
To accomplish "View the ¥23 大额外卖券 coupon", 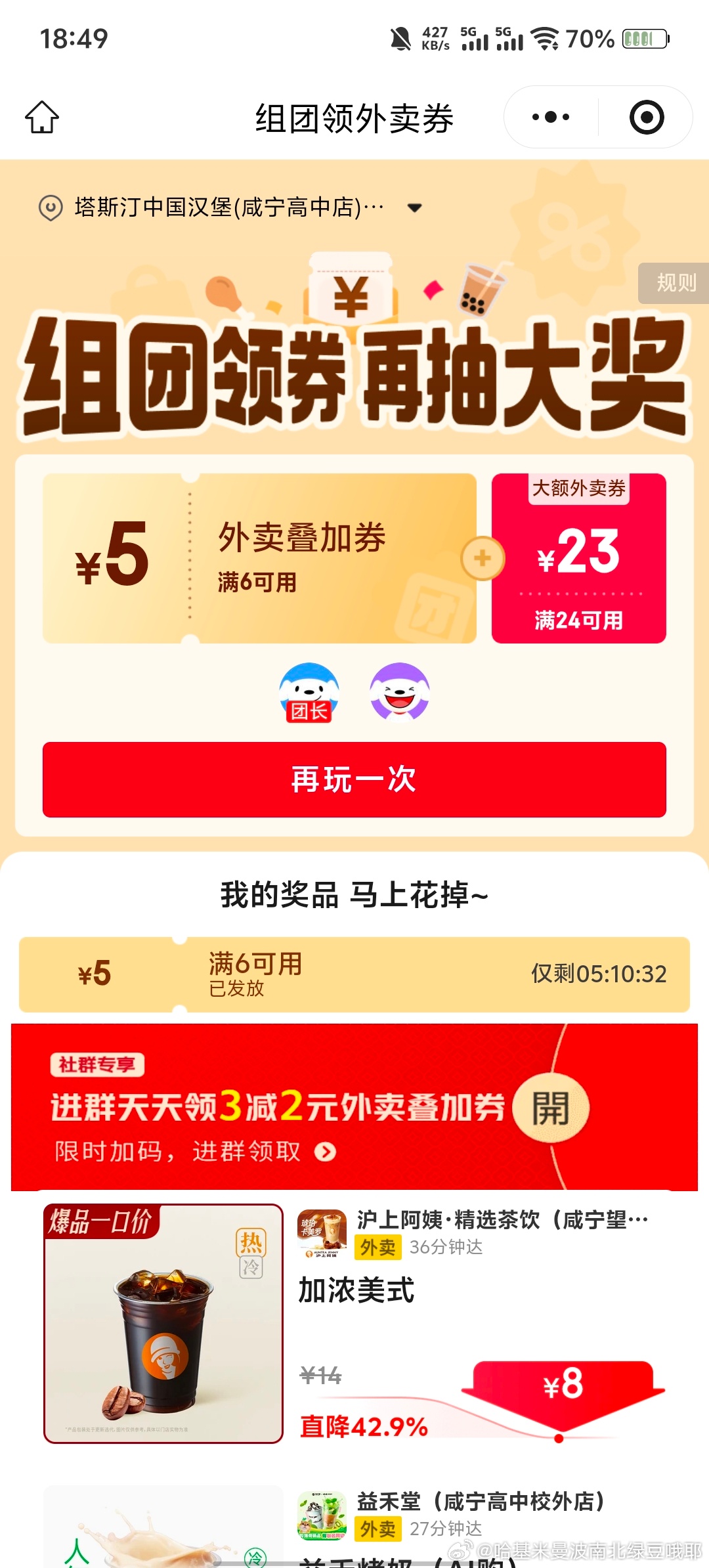I will (x=578, y=558).
